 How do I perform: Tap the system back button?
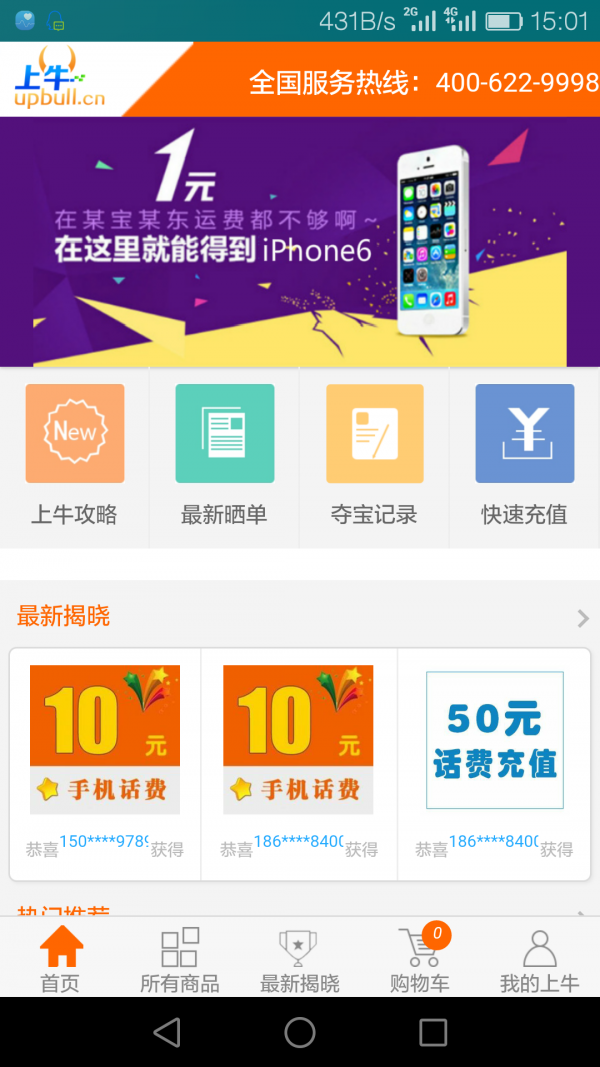point(167,1032)
